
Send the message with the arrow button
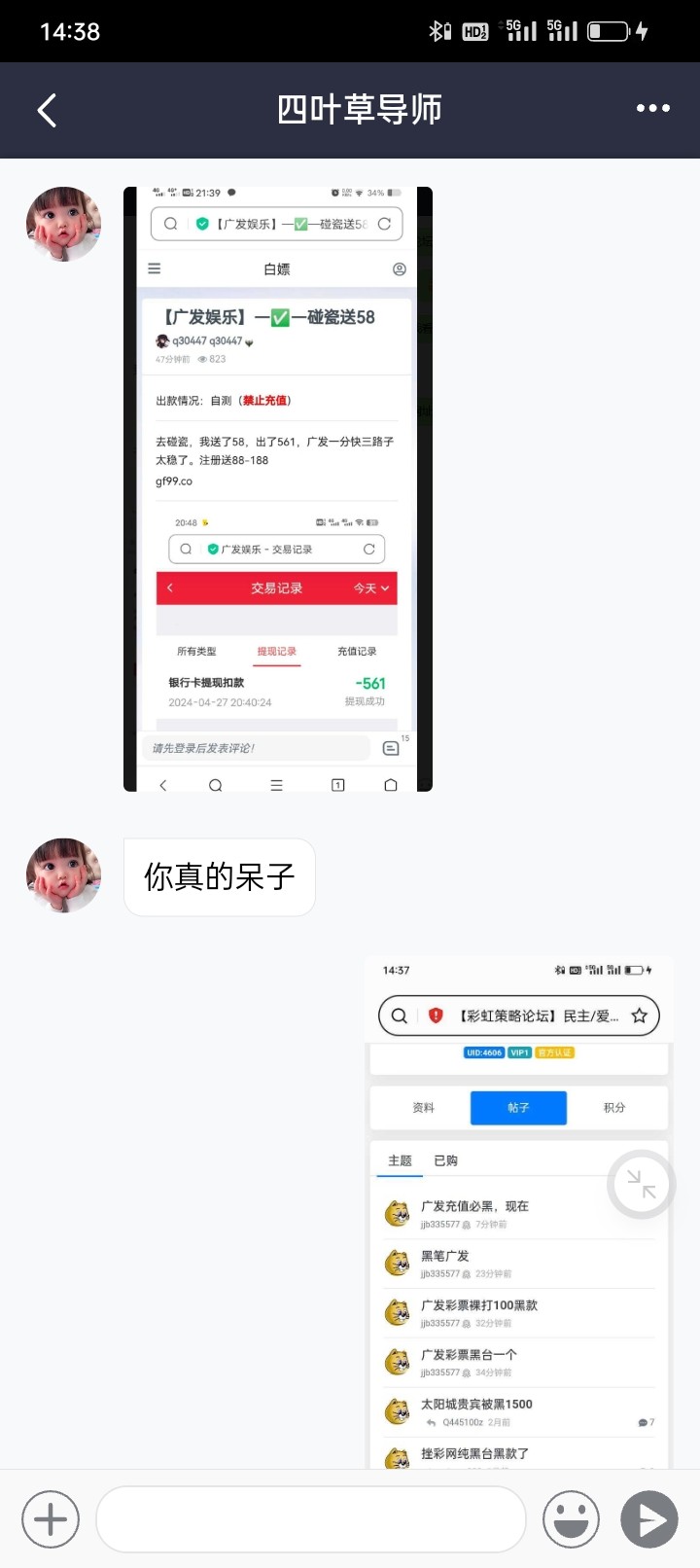tap(649, 1518)
